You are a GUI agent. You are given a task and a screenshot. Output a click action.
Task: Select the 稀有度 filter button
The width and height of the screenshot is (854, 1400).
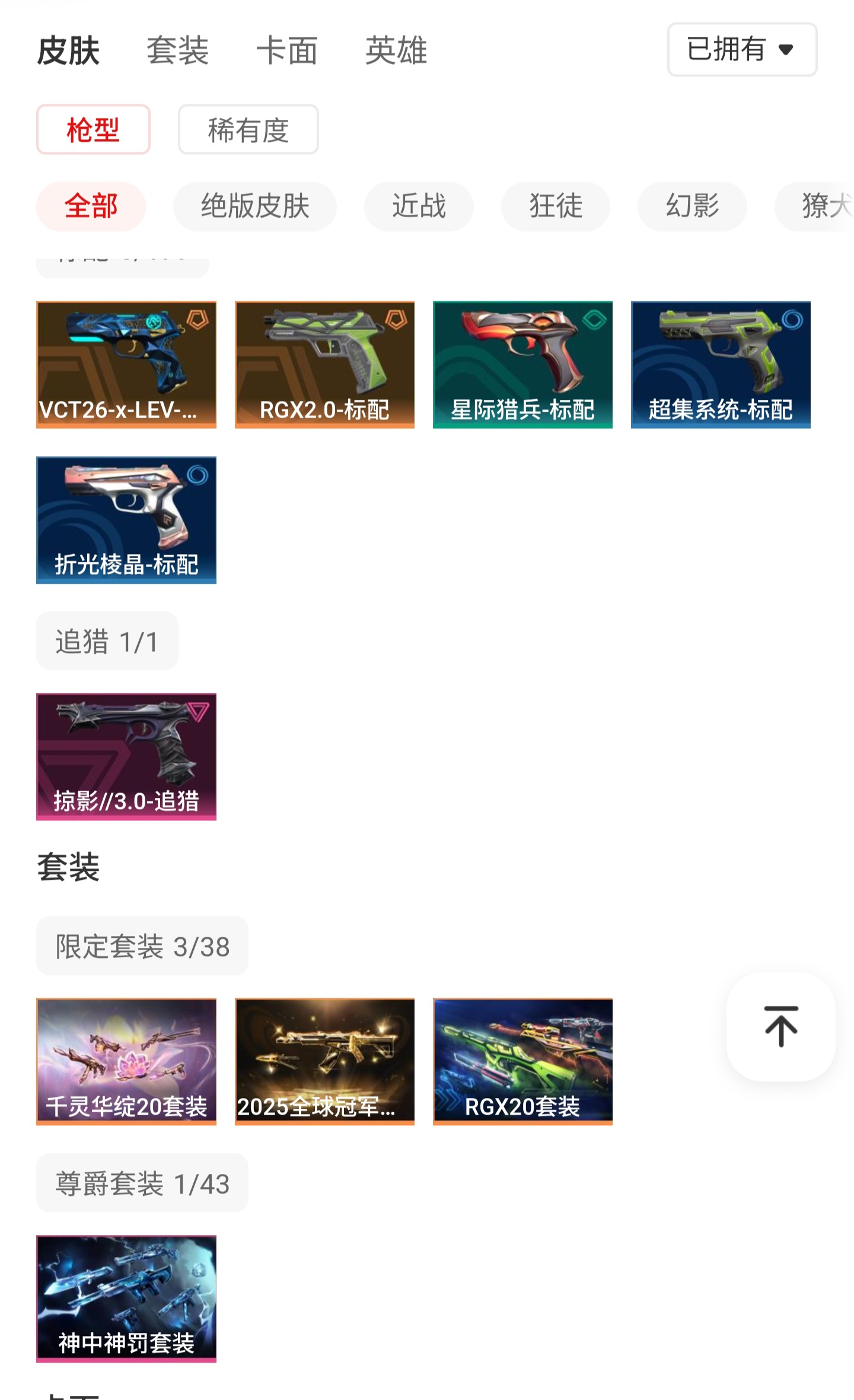248,130
